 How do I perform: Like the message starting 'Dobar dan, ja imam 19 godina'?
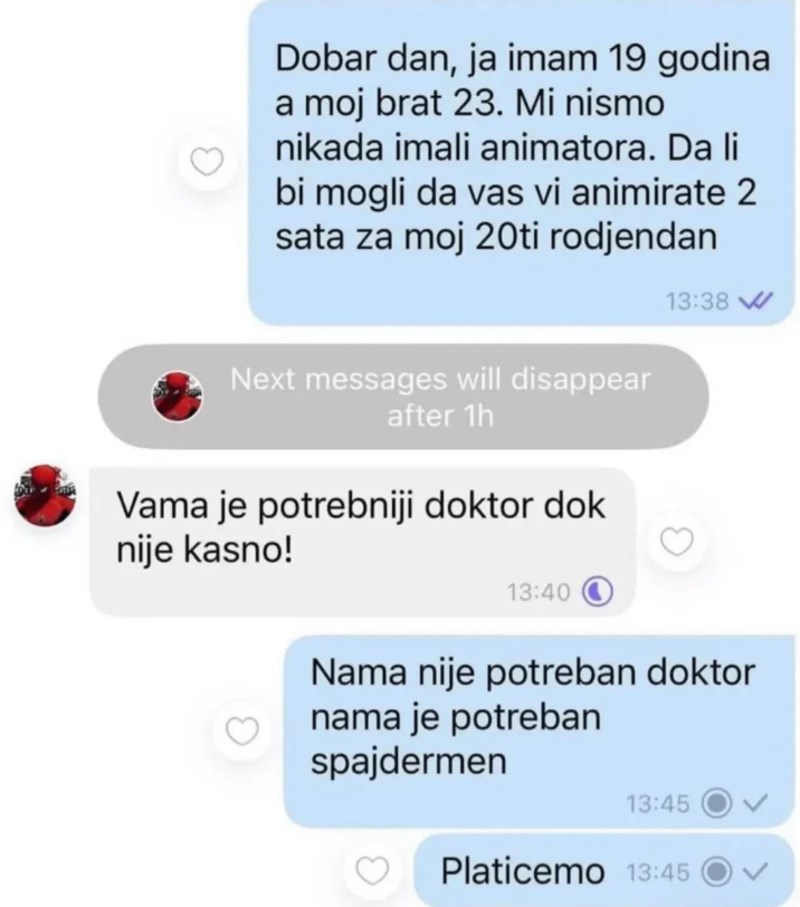click(x=205, y=162)
